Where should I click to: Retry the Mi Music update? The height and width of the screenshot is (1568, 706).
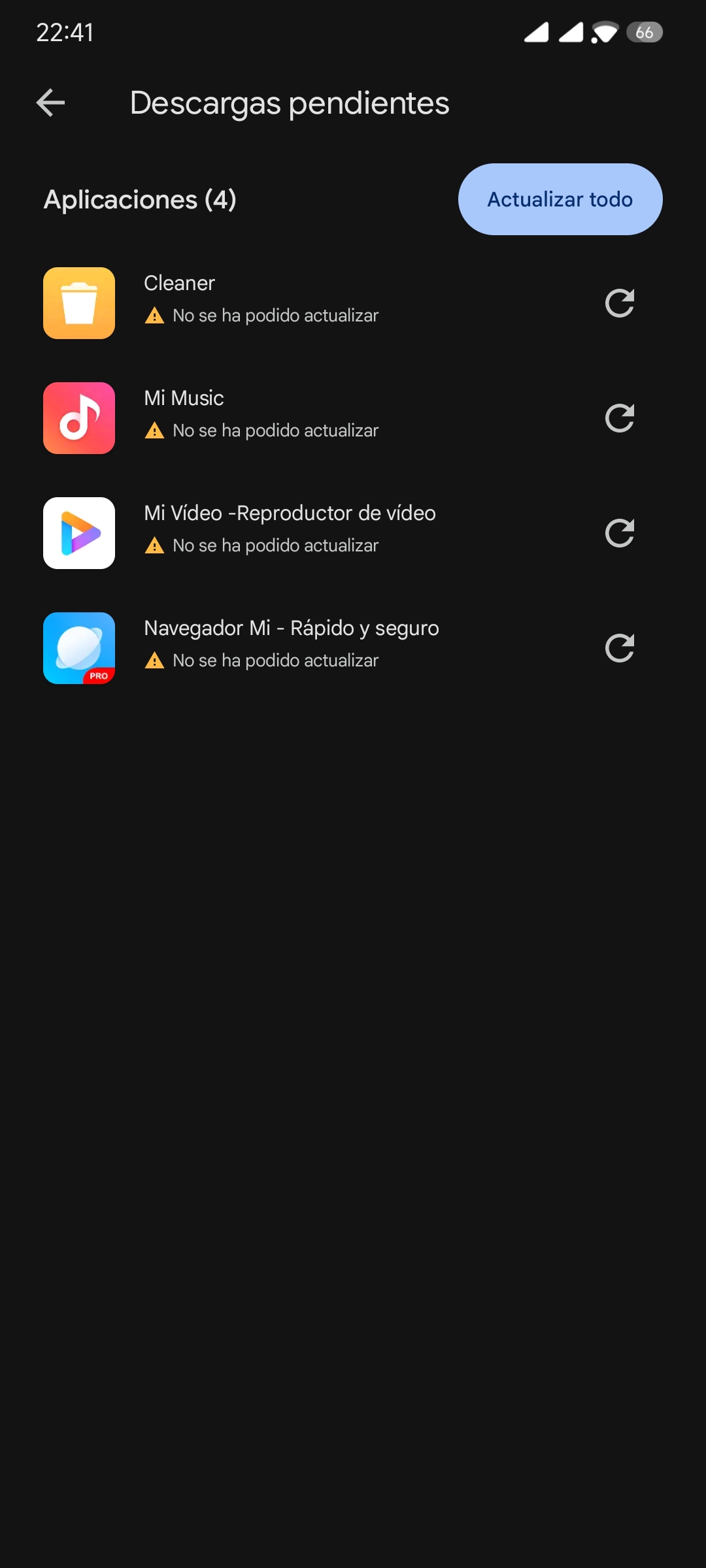click(x=620, y=418)
